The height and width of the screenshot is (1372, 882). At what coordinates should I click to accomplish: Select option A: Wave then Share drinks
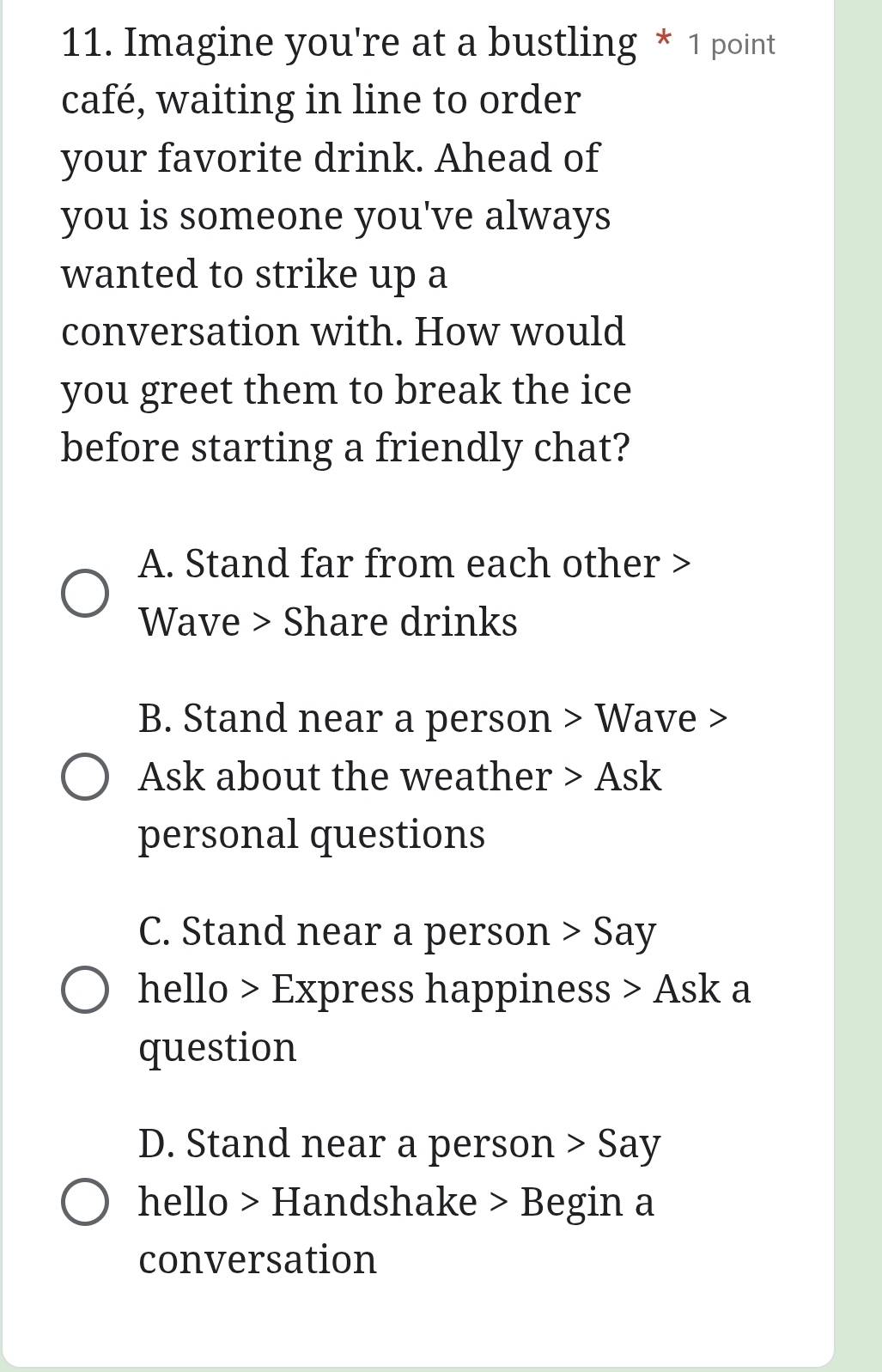[85, 593]
